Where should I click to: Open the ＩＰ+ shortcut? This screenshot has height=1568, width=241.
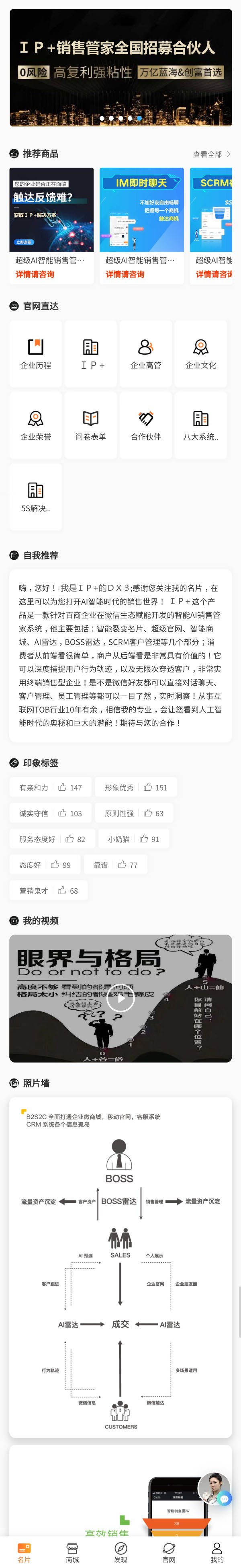91,353
